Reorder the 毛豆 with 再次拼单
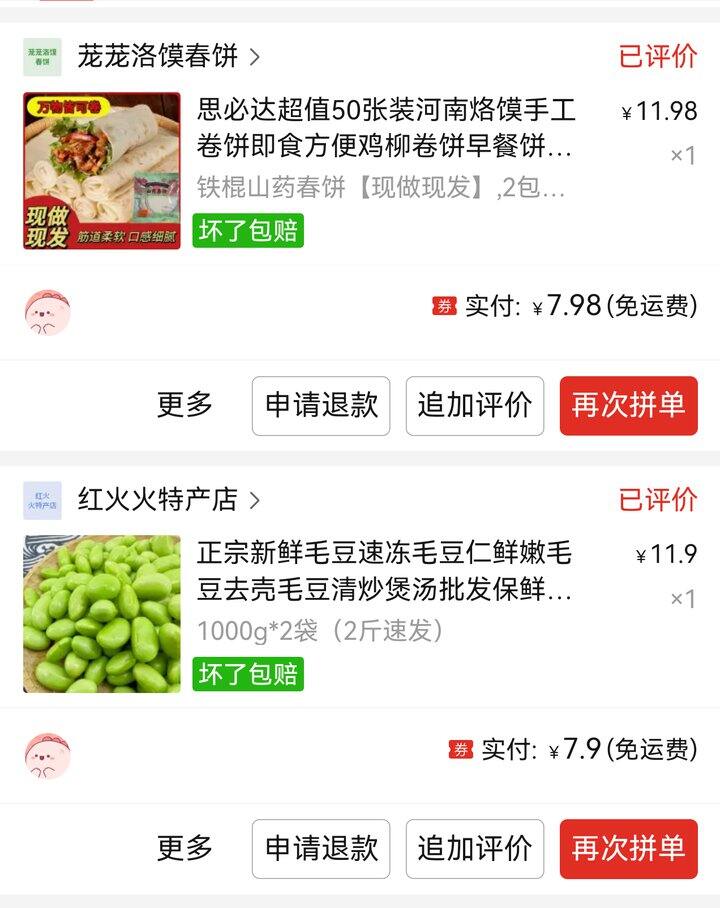Image resolution: width=720 pixels, height=908 pixels. 628,848
